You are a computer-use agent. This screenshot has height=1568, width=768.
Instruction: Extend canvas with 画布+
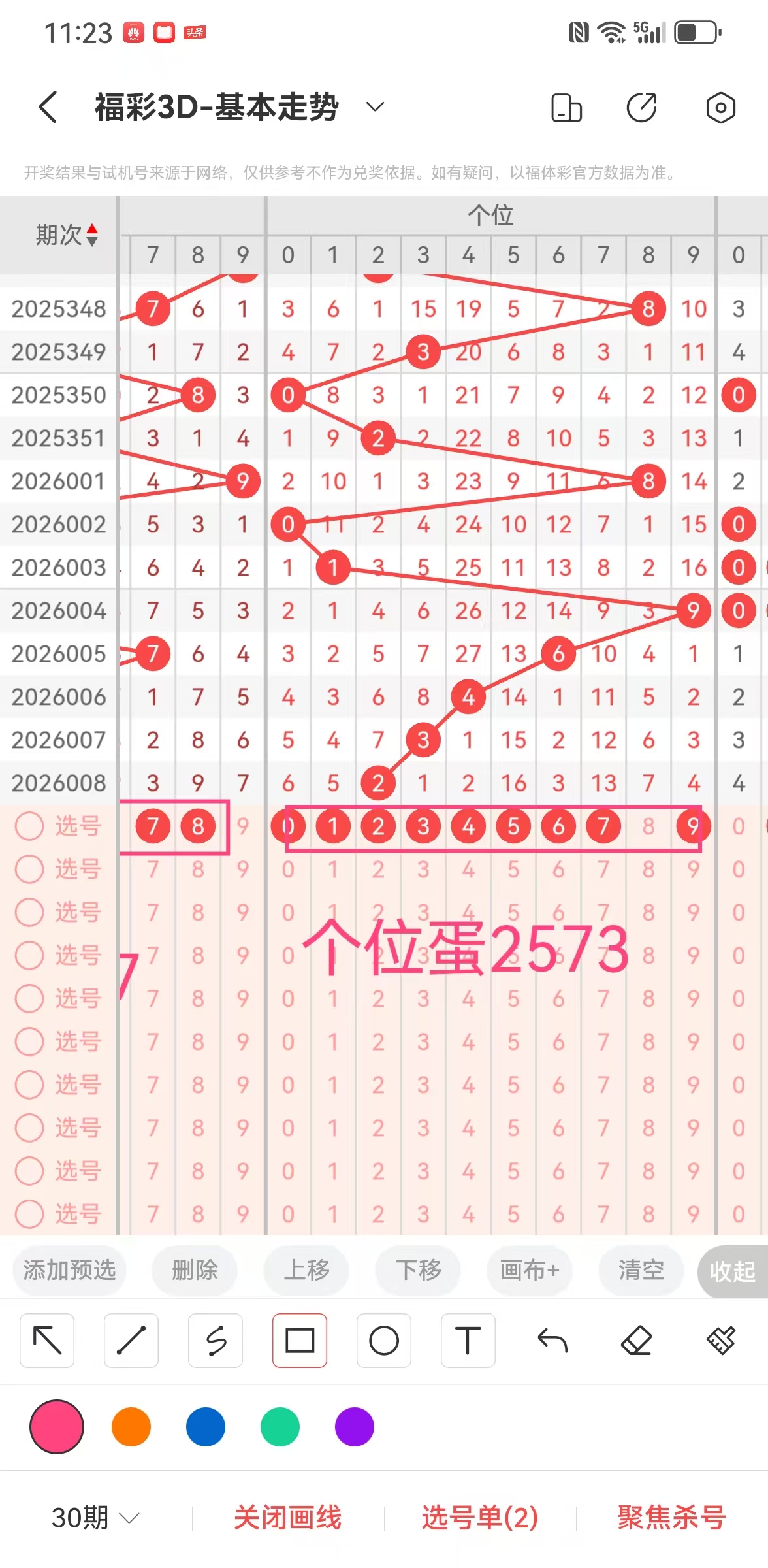point(530,1270)
